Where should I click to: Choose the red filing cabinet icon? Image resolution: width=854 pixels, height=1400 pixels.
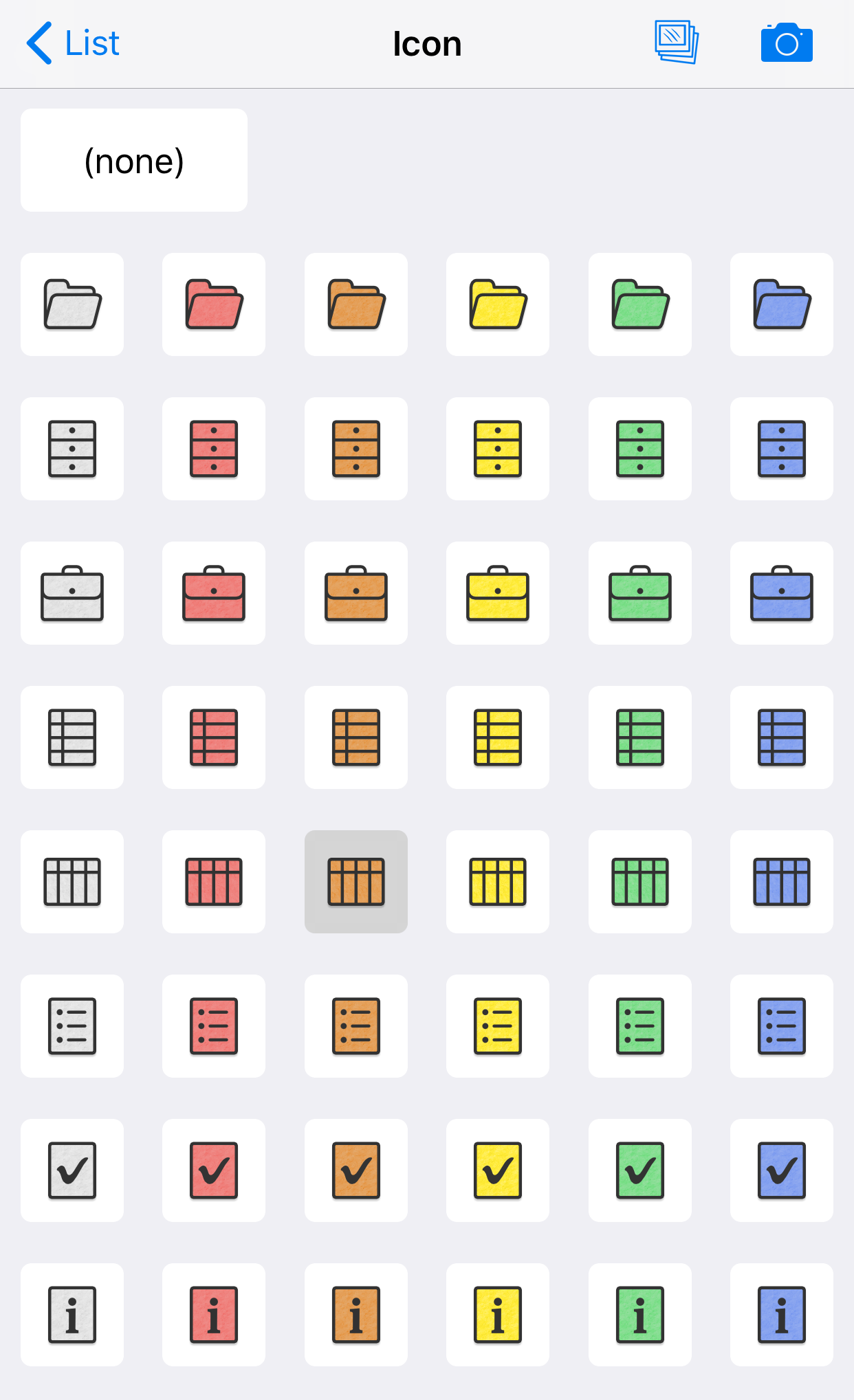214,449
